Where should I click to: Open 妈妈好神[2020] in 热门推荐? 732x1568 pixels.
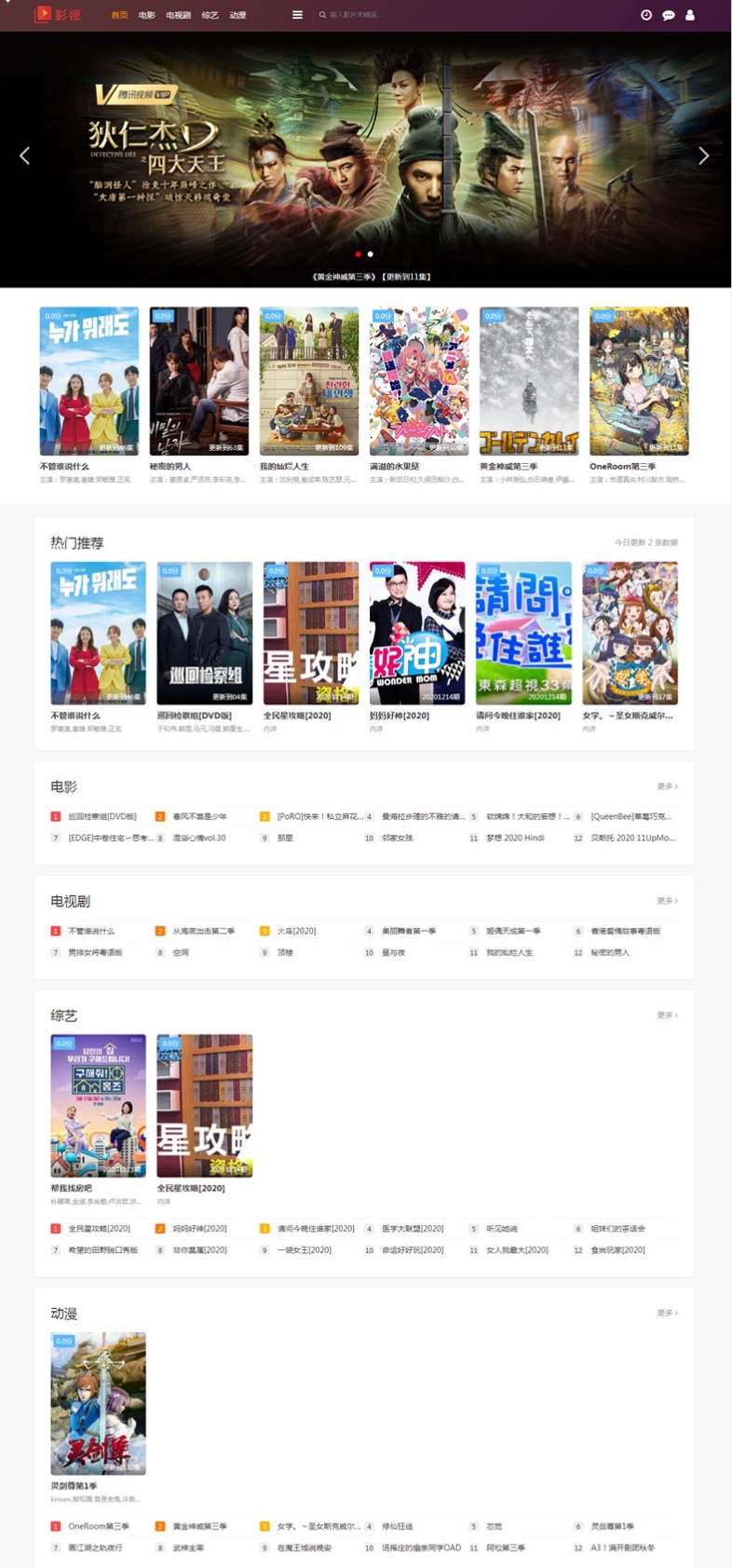[417, 633]
